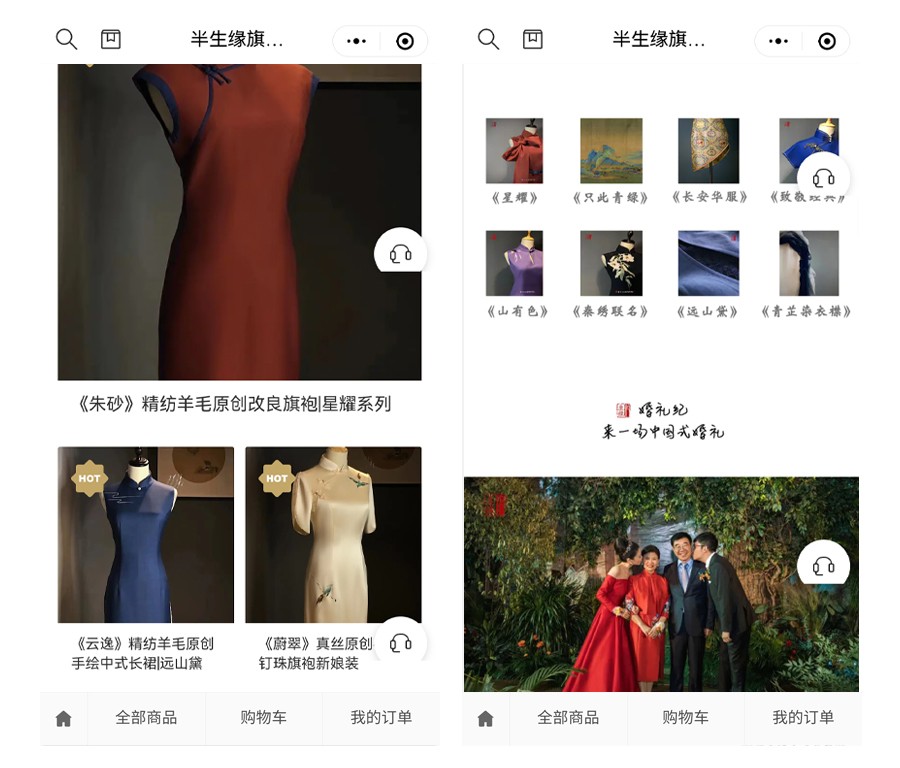Browse the 《星耀》 series
Viewport: 900px width, 768px height.
tap(514, 152)
